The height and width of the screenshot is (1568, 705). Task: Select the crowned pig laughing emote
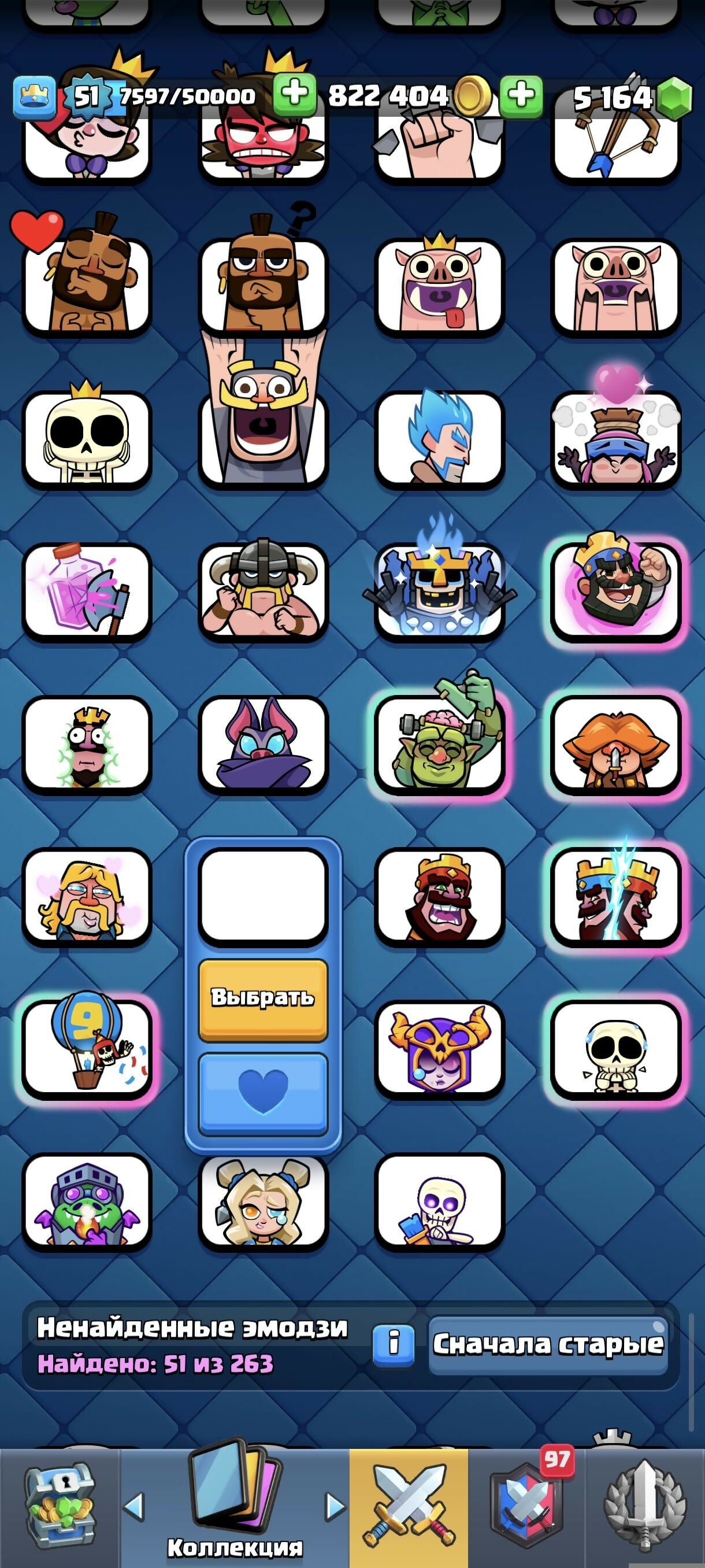(x=439, y=286)
